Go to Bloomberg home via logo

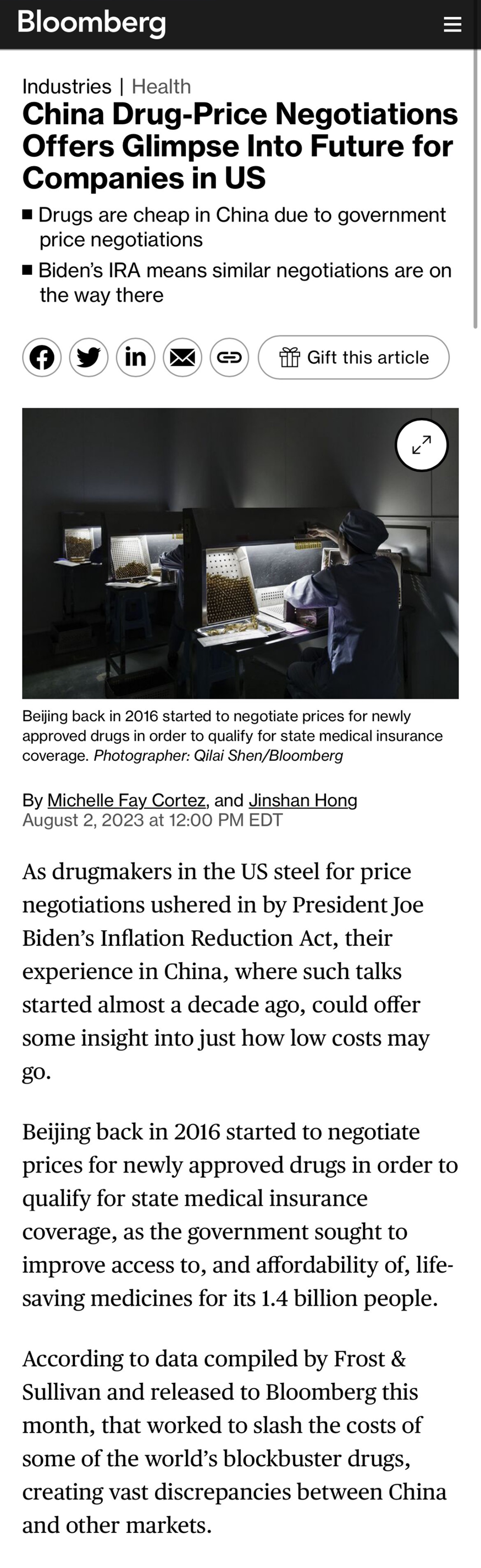coord(91,23)
